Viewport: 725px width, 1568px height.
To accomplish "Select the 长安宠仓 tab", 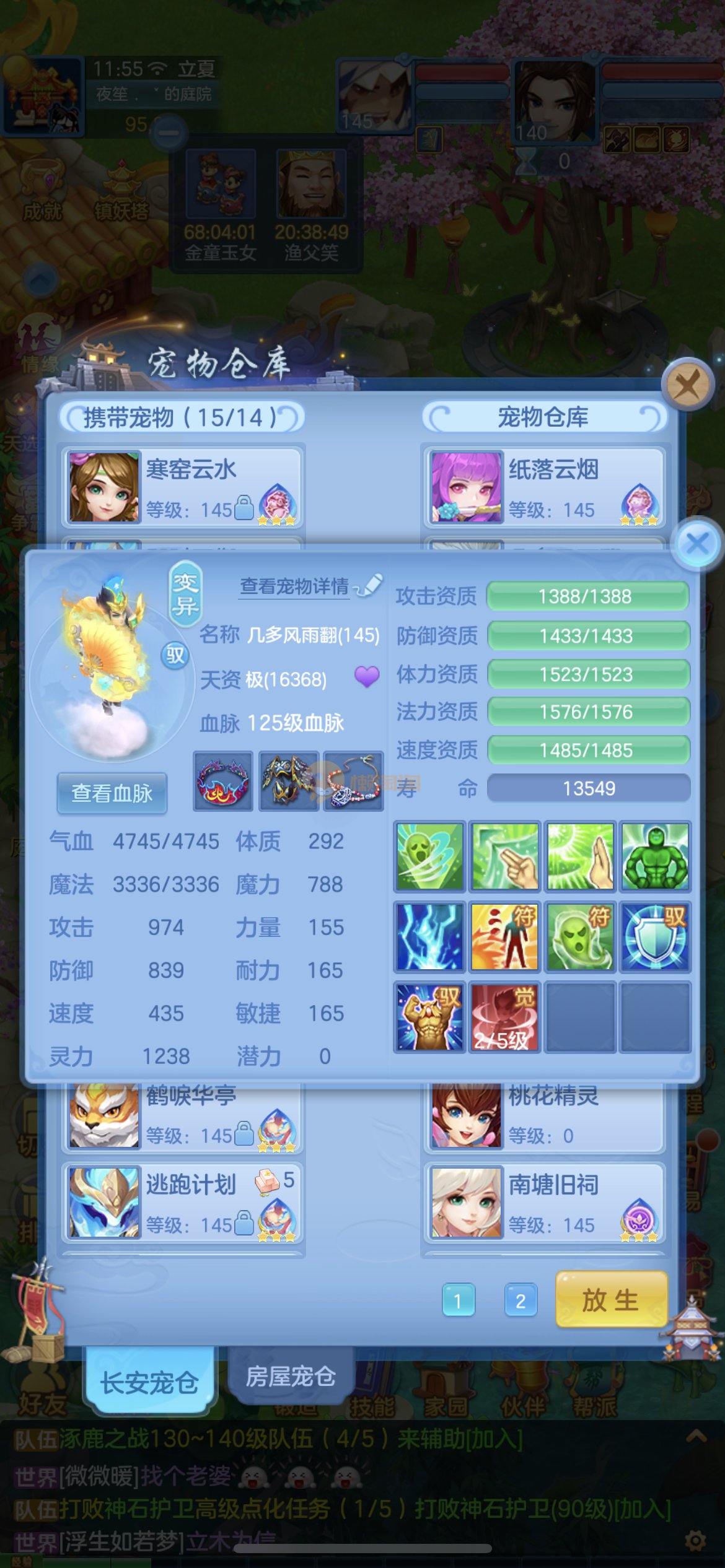I will (150, 1382).
